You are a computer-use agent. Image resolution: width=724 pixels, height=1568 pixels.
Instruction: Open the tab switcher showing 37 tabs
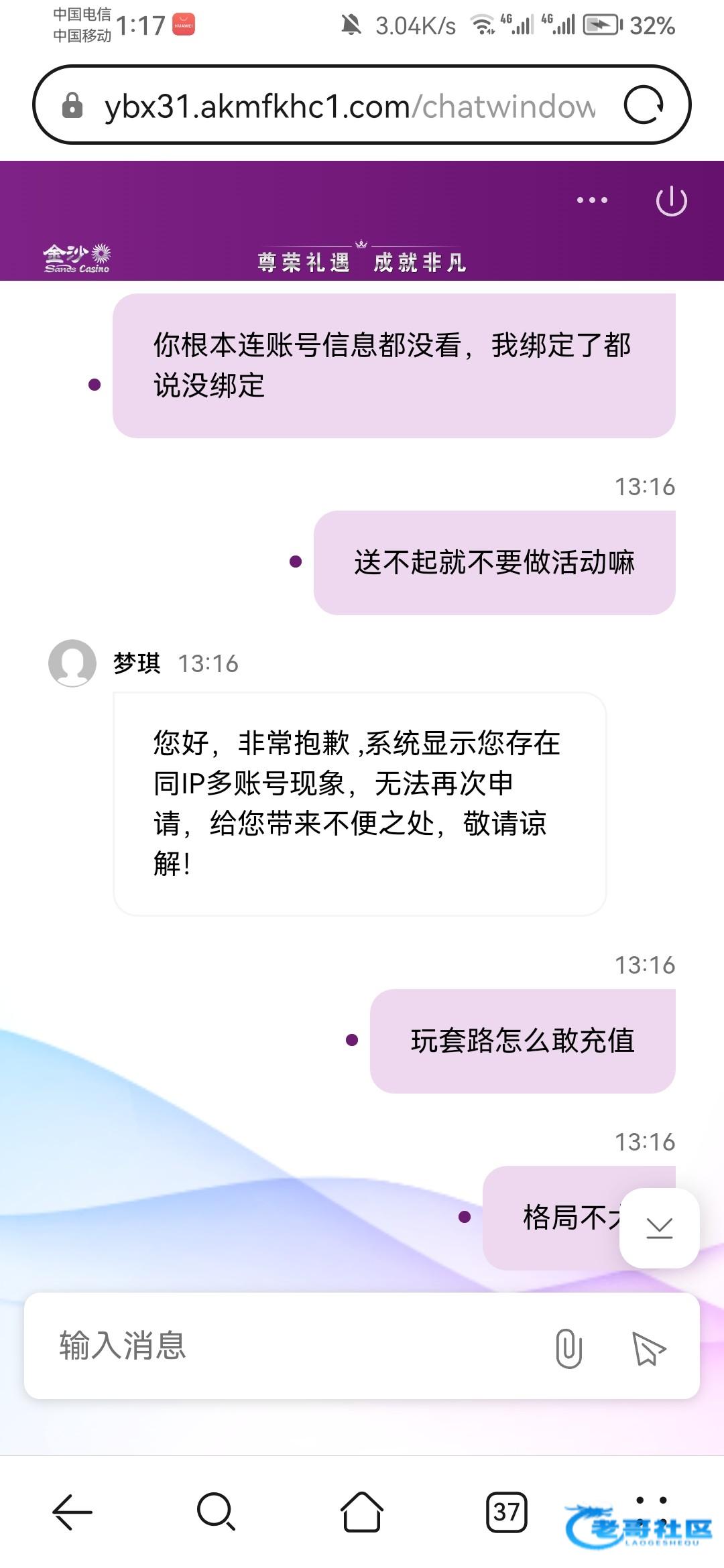tap(506, 1512)
